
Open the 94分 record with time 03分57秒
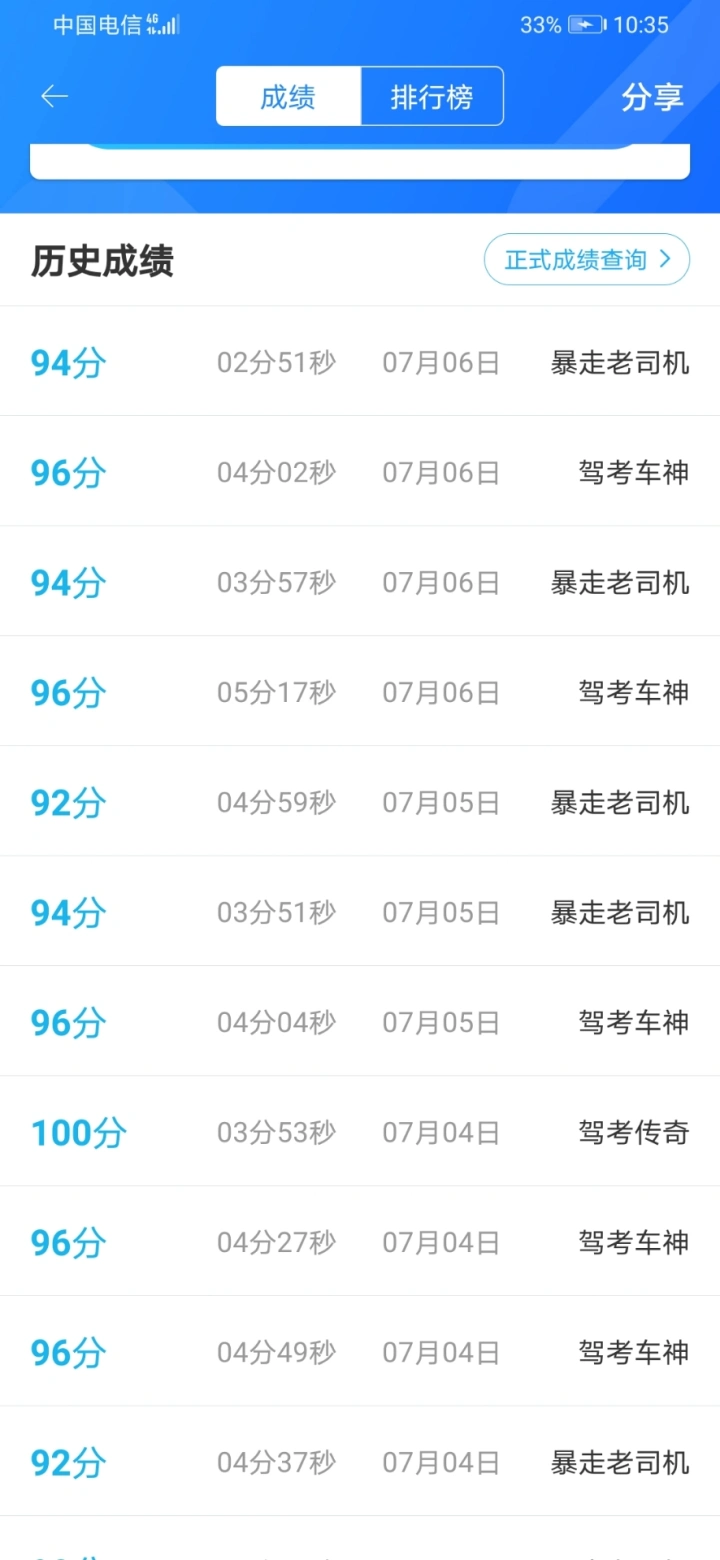click(360, 581)
